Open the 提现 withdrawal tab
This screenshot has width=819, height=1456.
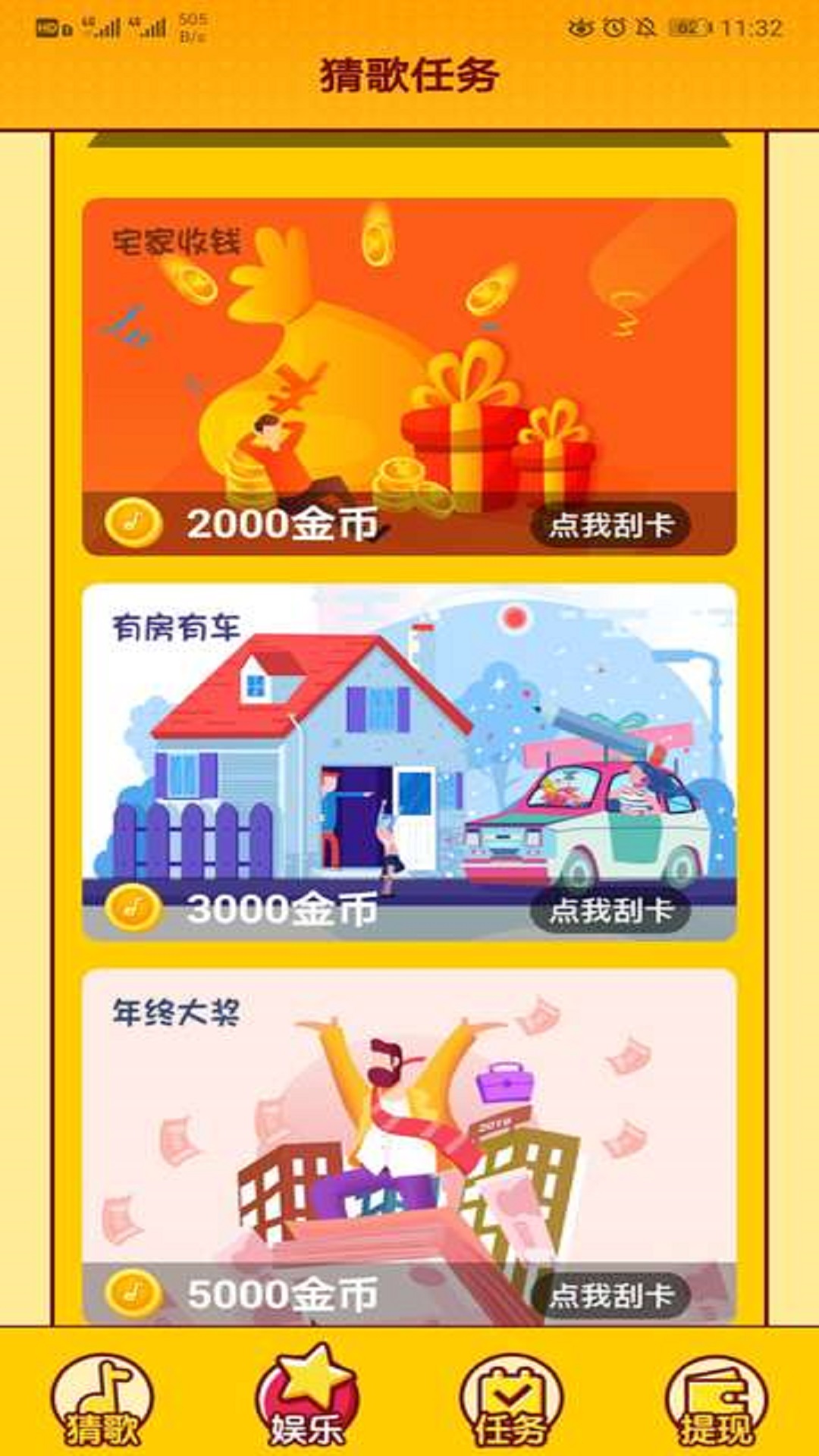[717, 1401]
